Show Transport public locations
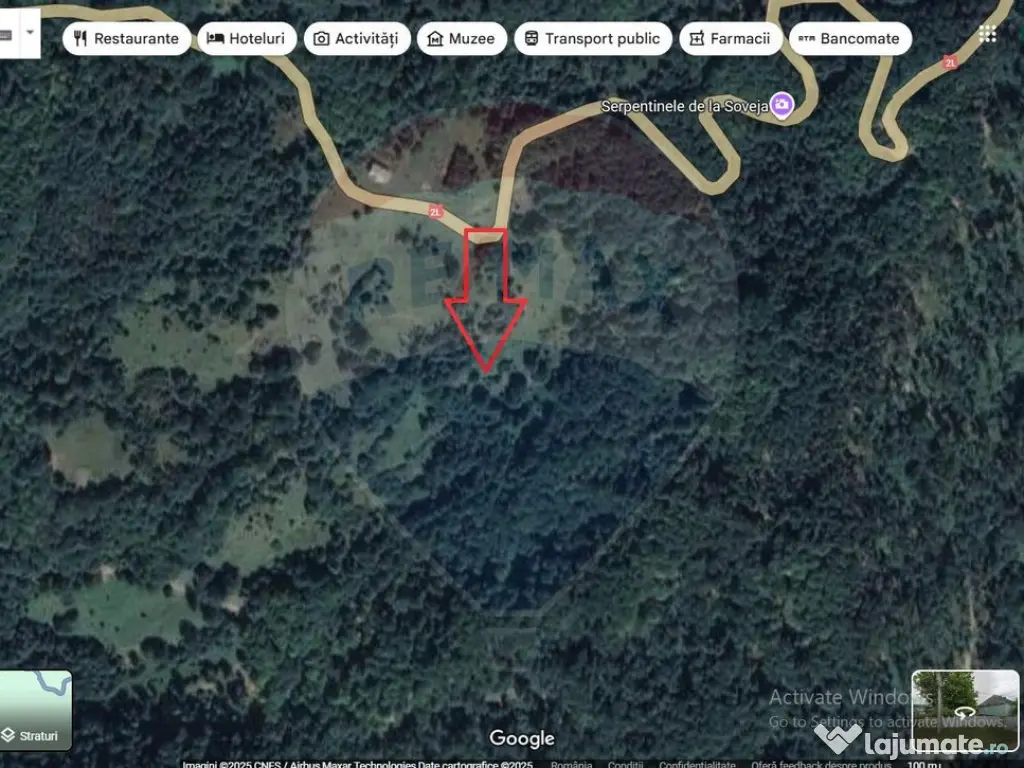 coord(592,39)
